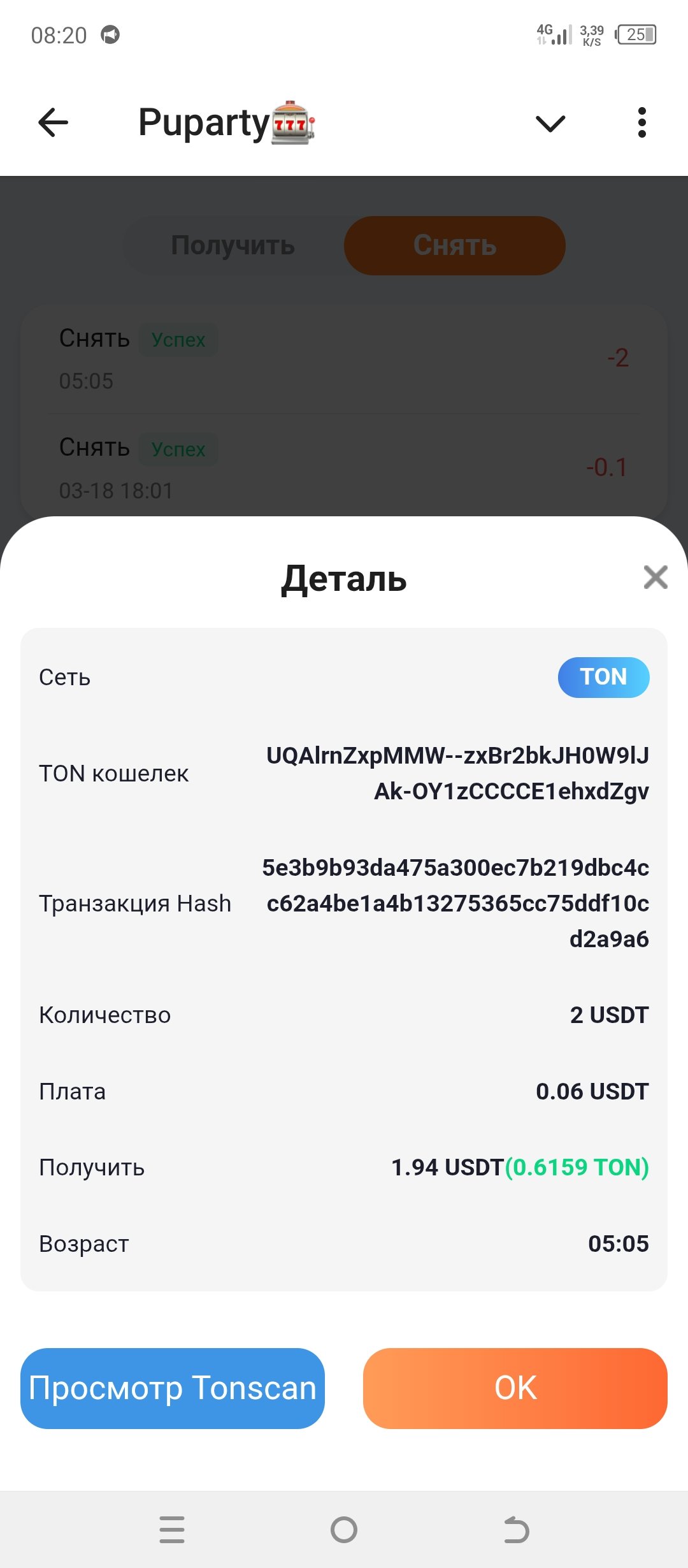Tap system home button
The width and height of the screenshot is (688, 1568).
(344, 1529)
